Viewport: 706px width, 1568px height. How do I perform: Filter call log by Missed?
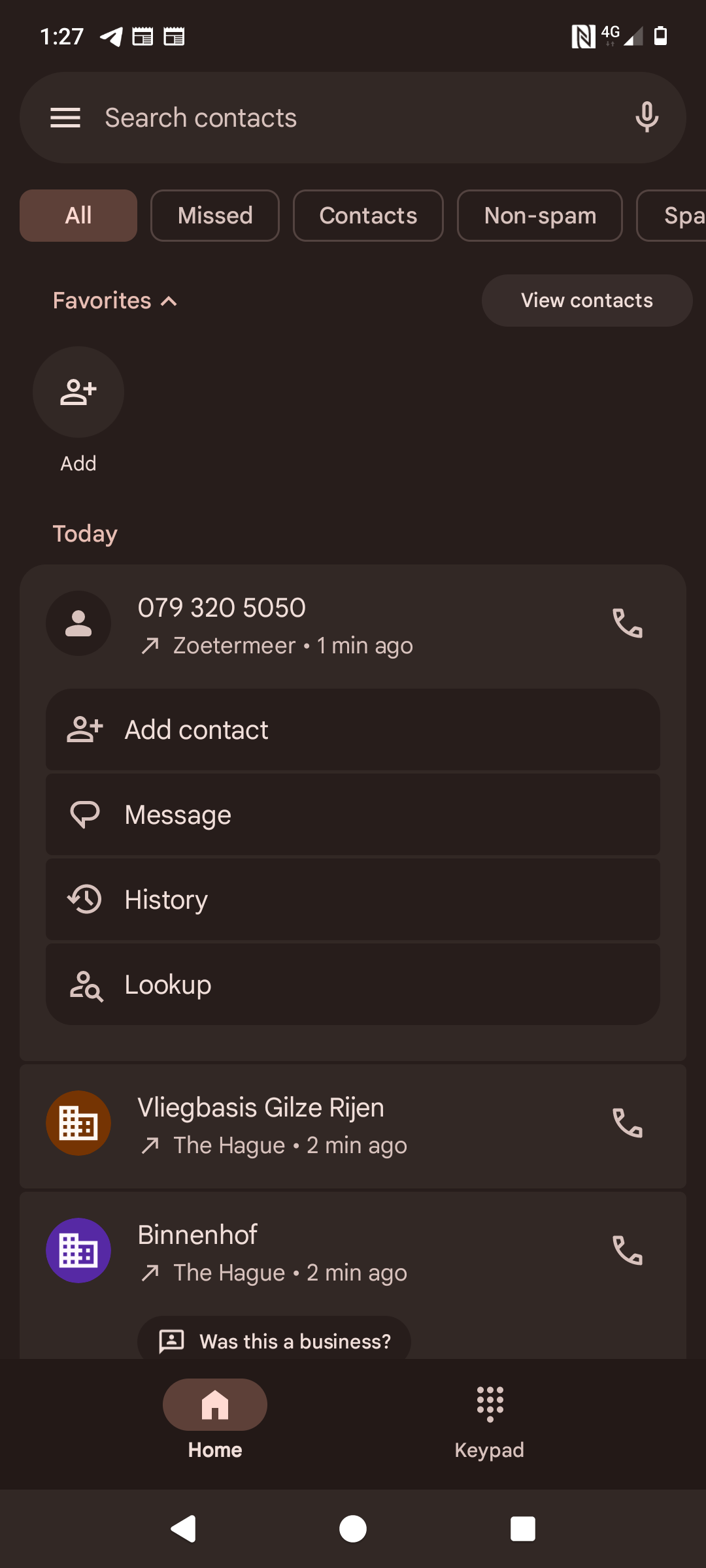[x=215, y=216]
